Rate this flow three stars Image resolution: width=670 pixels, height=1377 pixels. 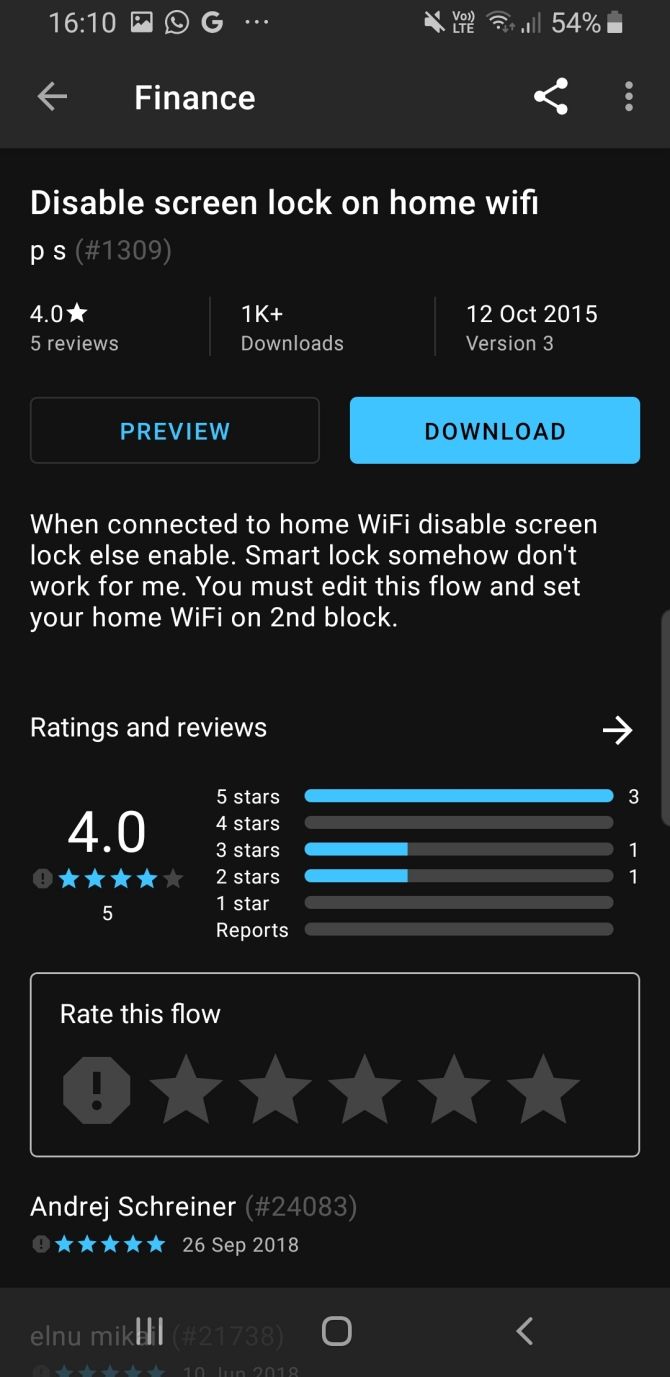[364, 1090]
